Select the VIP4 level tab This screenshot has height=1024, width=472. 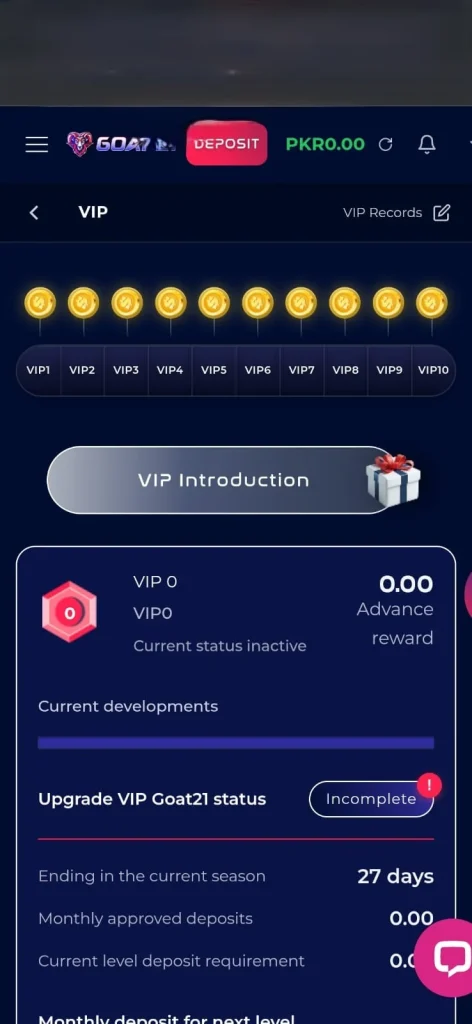[170, 370]
